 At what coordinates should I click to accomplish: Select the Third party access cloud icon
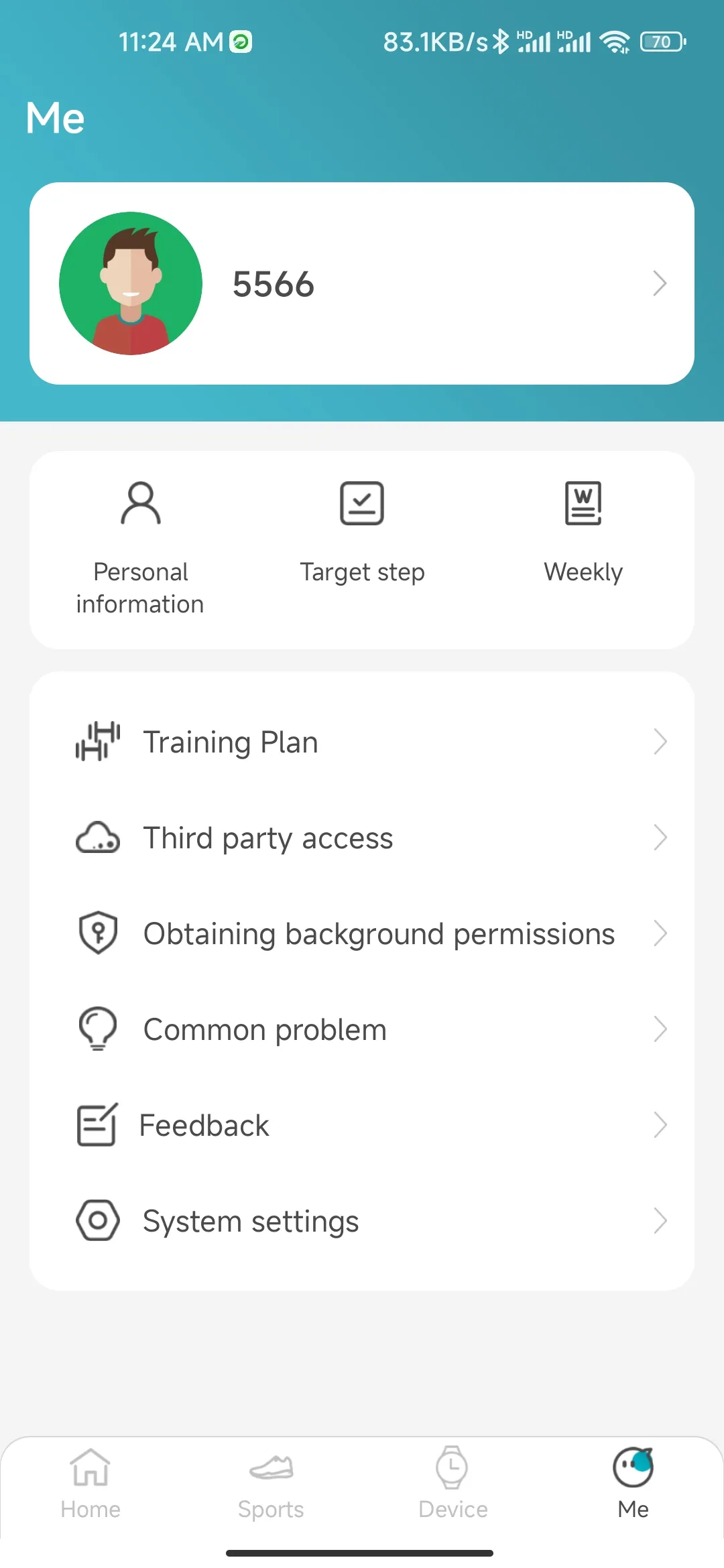pos(97,837)
